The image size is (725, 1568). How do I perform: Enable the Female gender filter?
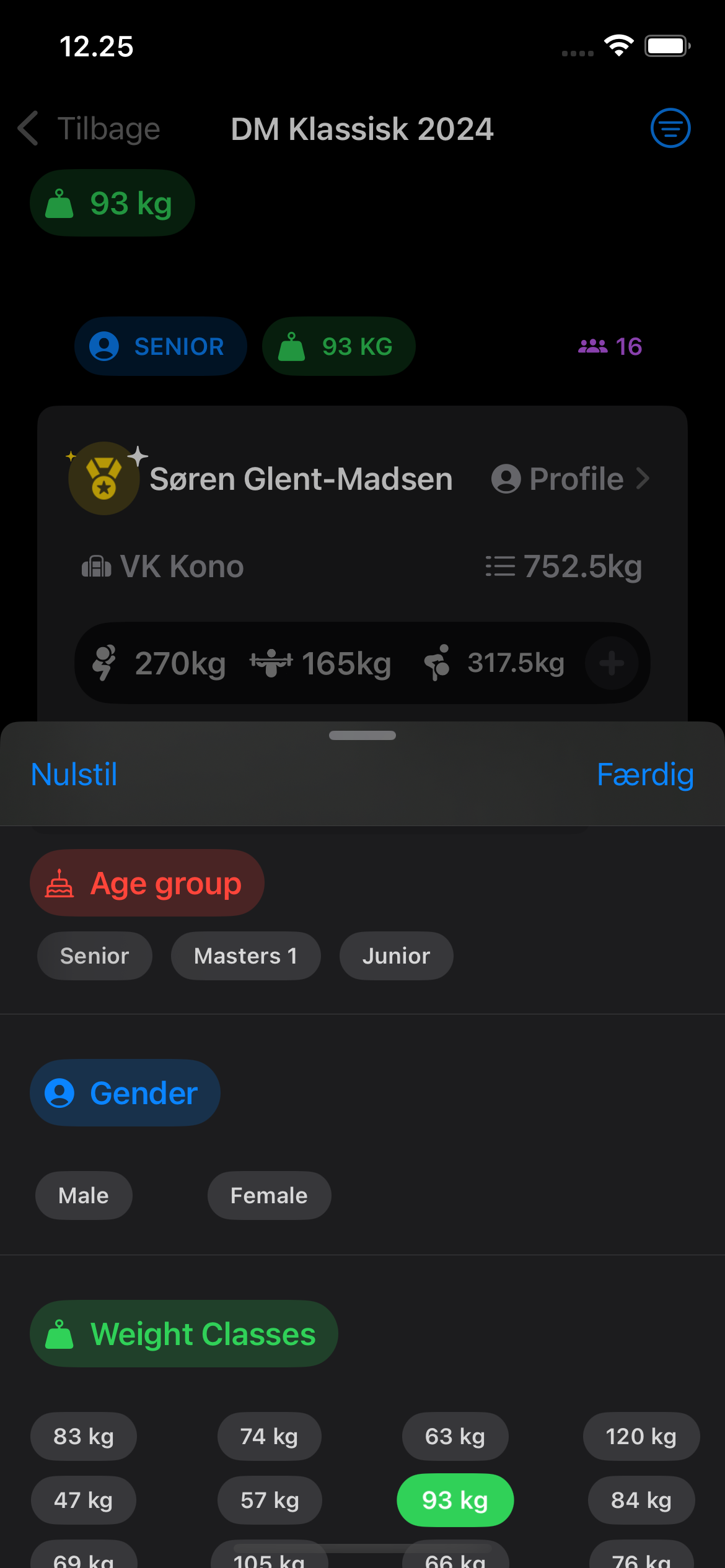269,1195
